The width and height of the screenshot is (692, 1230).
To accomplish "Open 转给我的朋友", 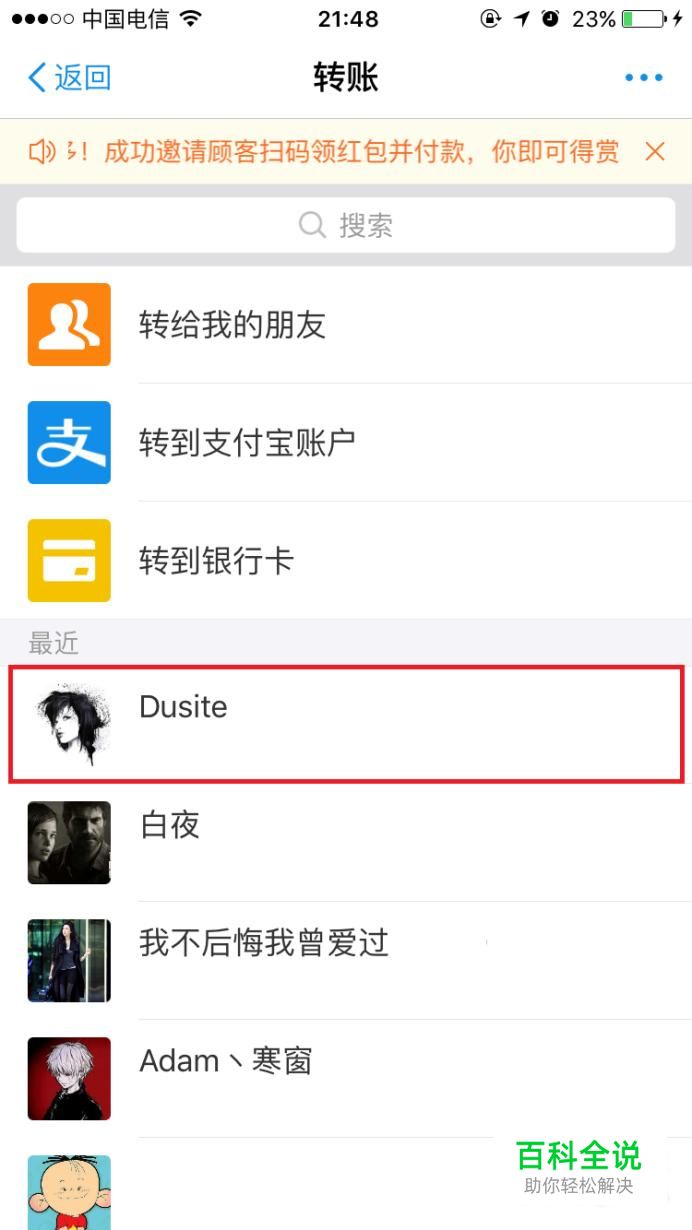I will pyautogui.click(x=346, y=325).
